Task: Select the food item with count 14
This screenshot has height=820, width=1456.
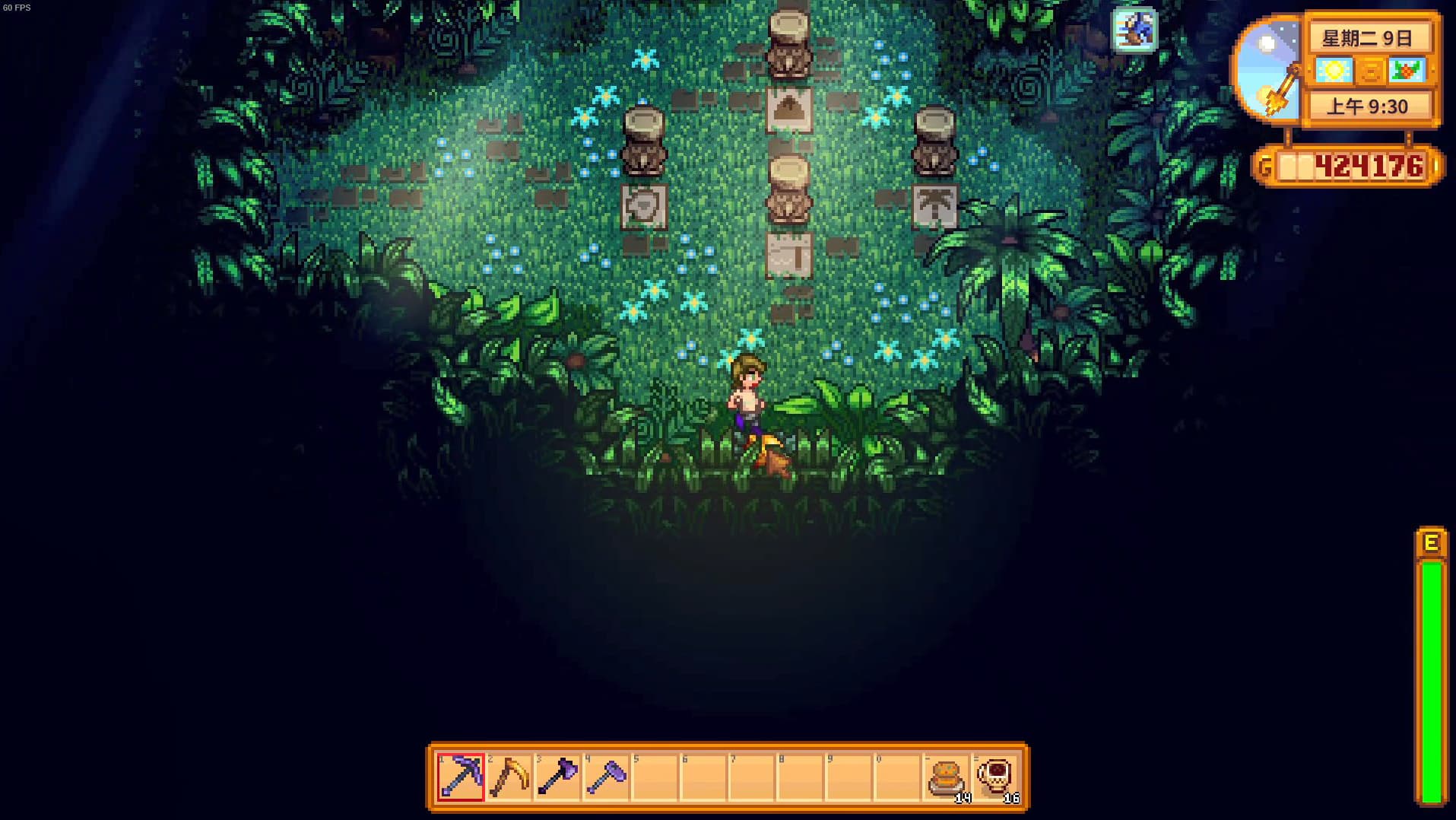Action: [x=947, y=777]
